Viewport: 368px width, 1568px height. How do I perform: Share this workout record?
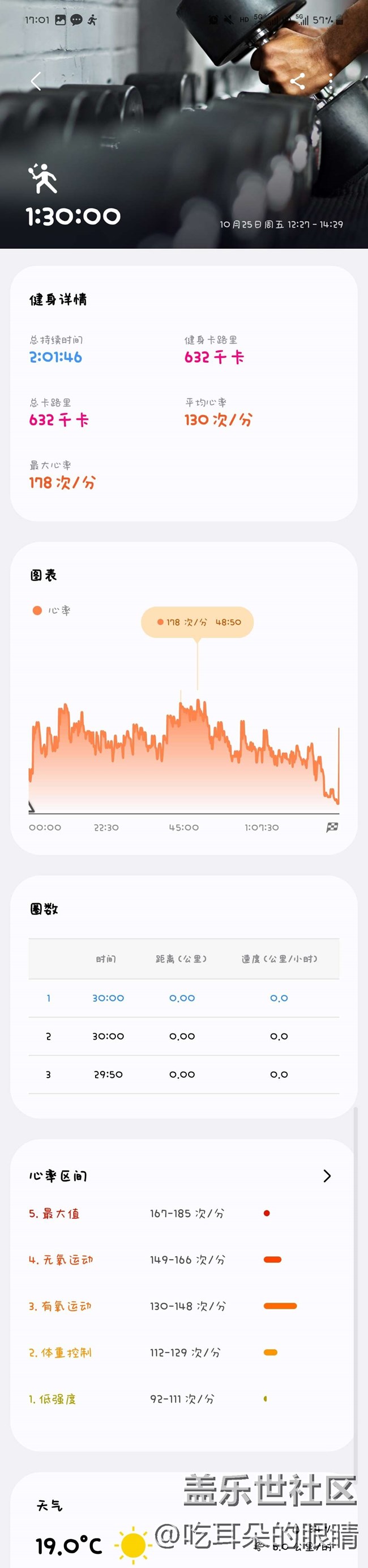297,81
